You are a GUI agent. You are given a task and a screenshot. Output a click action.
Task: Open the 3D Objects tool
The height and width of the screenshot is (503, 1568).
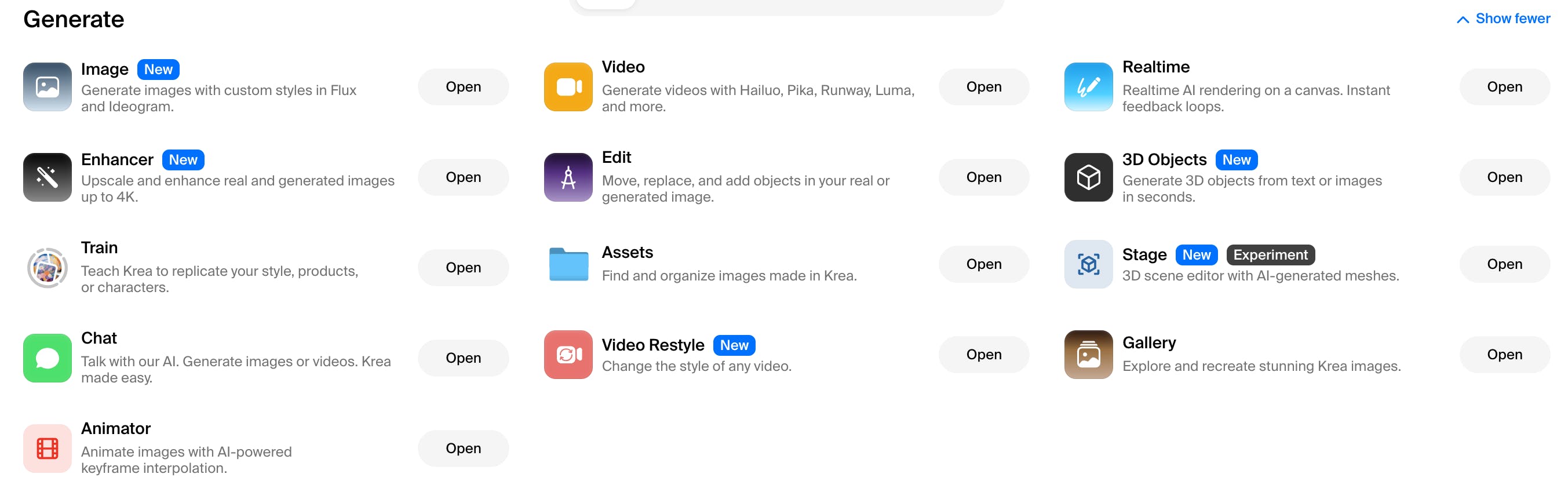click(1504, 177)
